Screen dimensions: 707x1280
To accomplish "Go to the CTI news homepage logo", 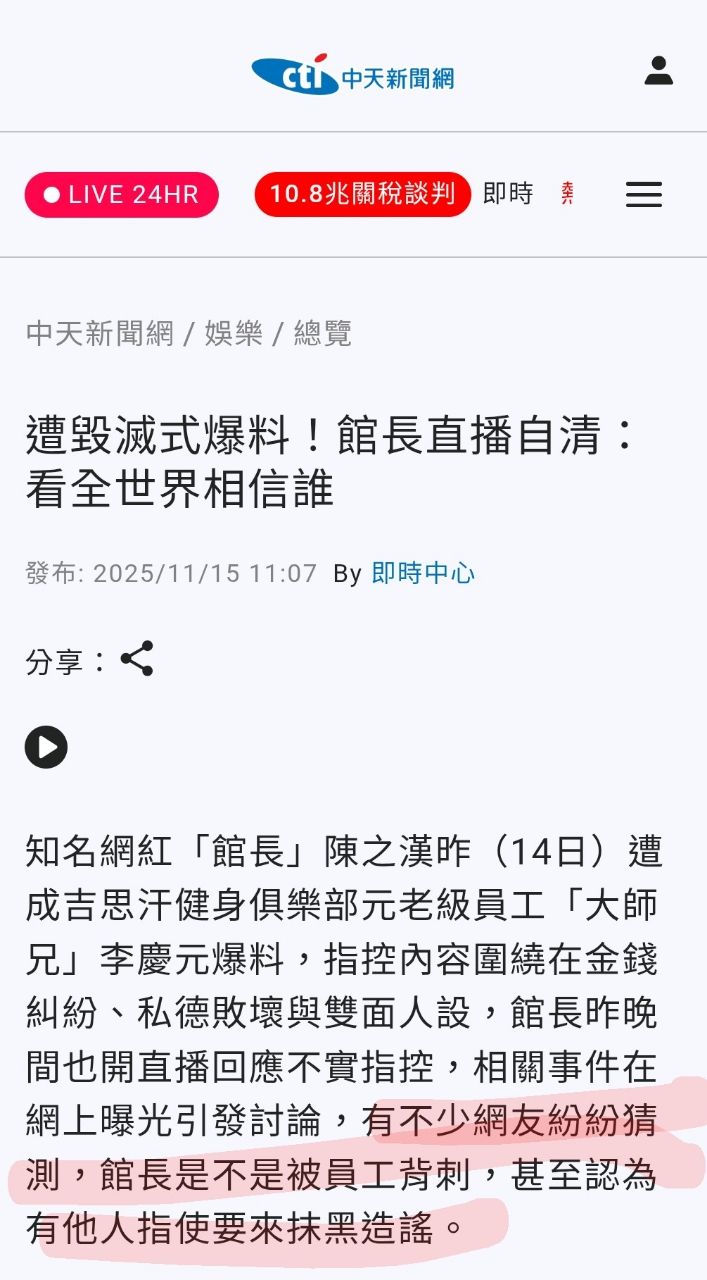I will [353, 75].
